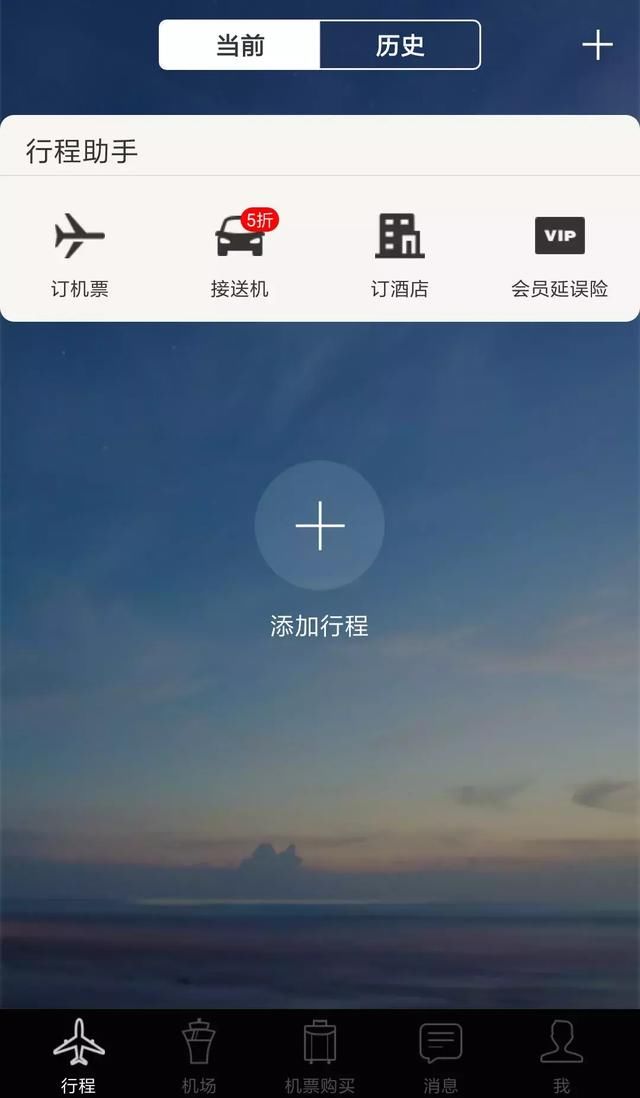Open 订酒店 hotel booking

pos(400,254)
